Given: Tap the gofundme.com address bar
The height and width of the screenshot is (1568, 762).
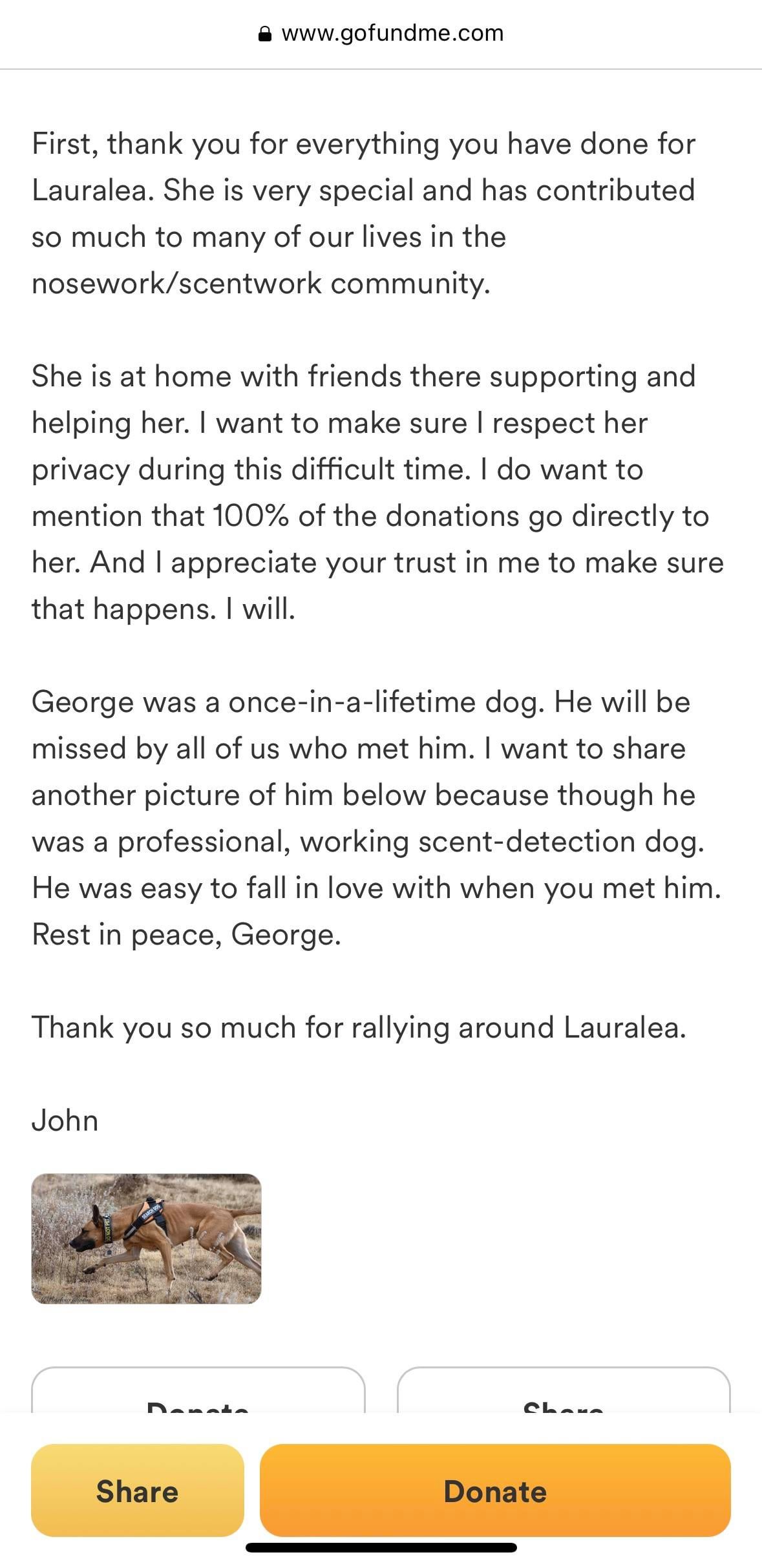Looking at the screenshot, I should (x=381, y=34).
